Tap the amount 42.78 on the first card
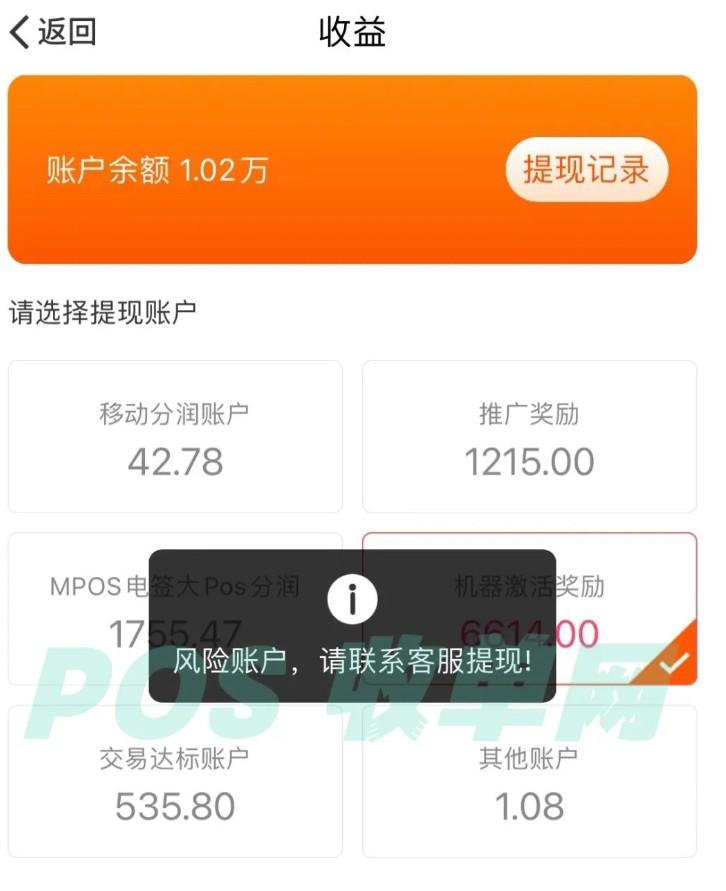The width and height of the screenshot is (726, 891). [x=176, y=462]
